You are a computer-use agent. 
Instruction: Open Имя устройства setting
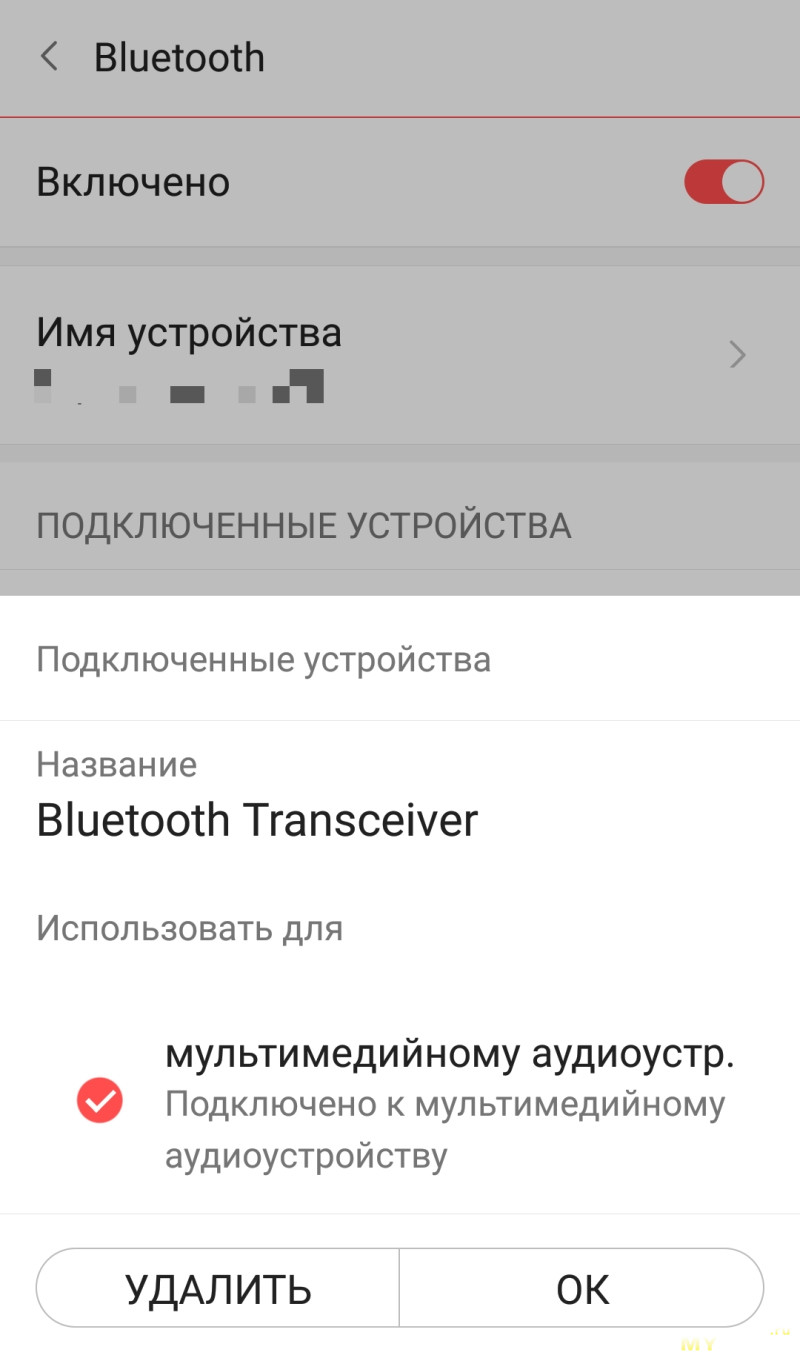click(x=400, y=355)
